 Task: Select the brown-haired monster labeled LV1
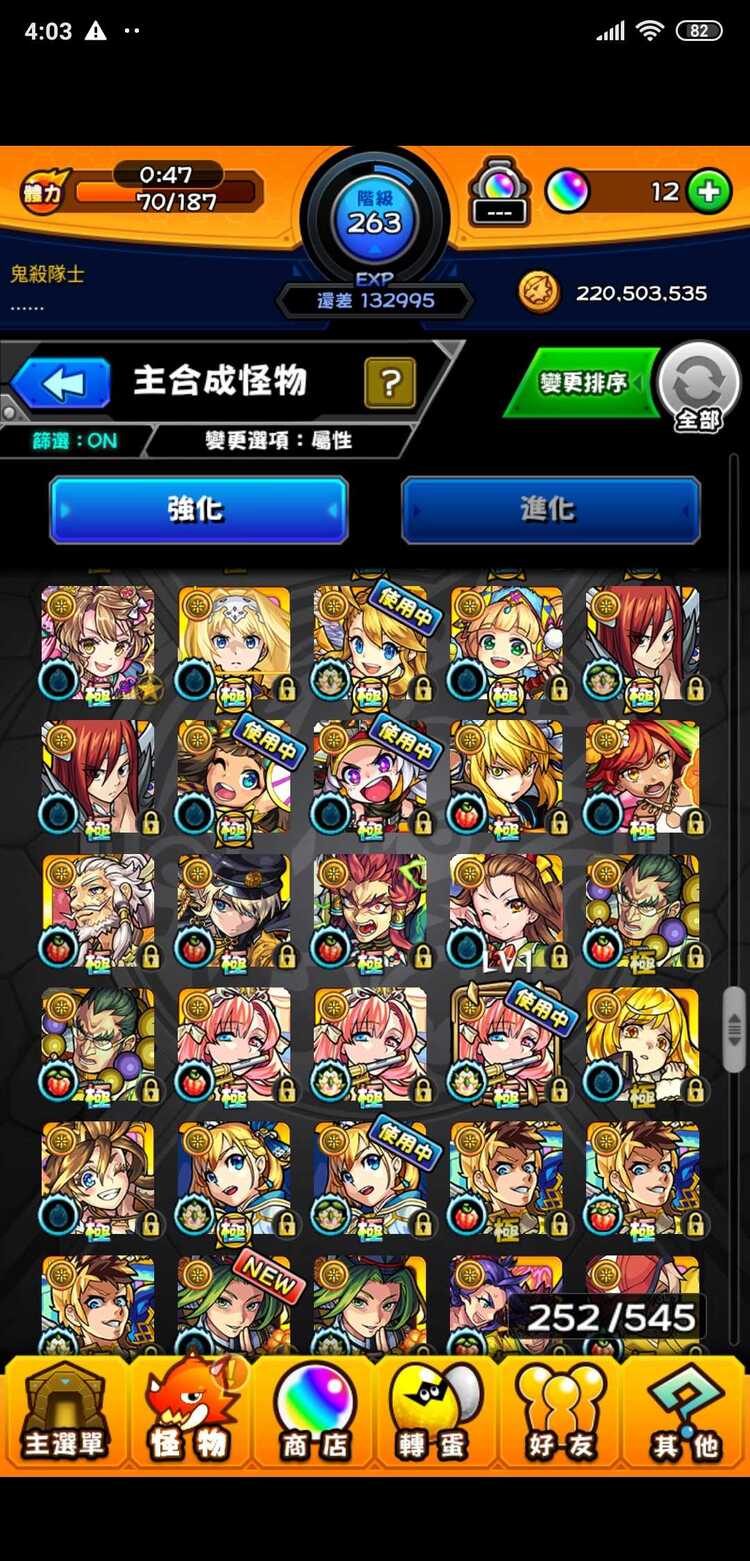coord(506,911)
